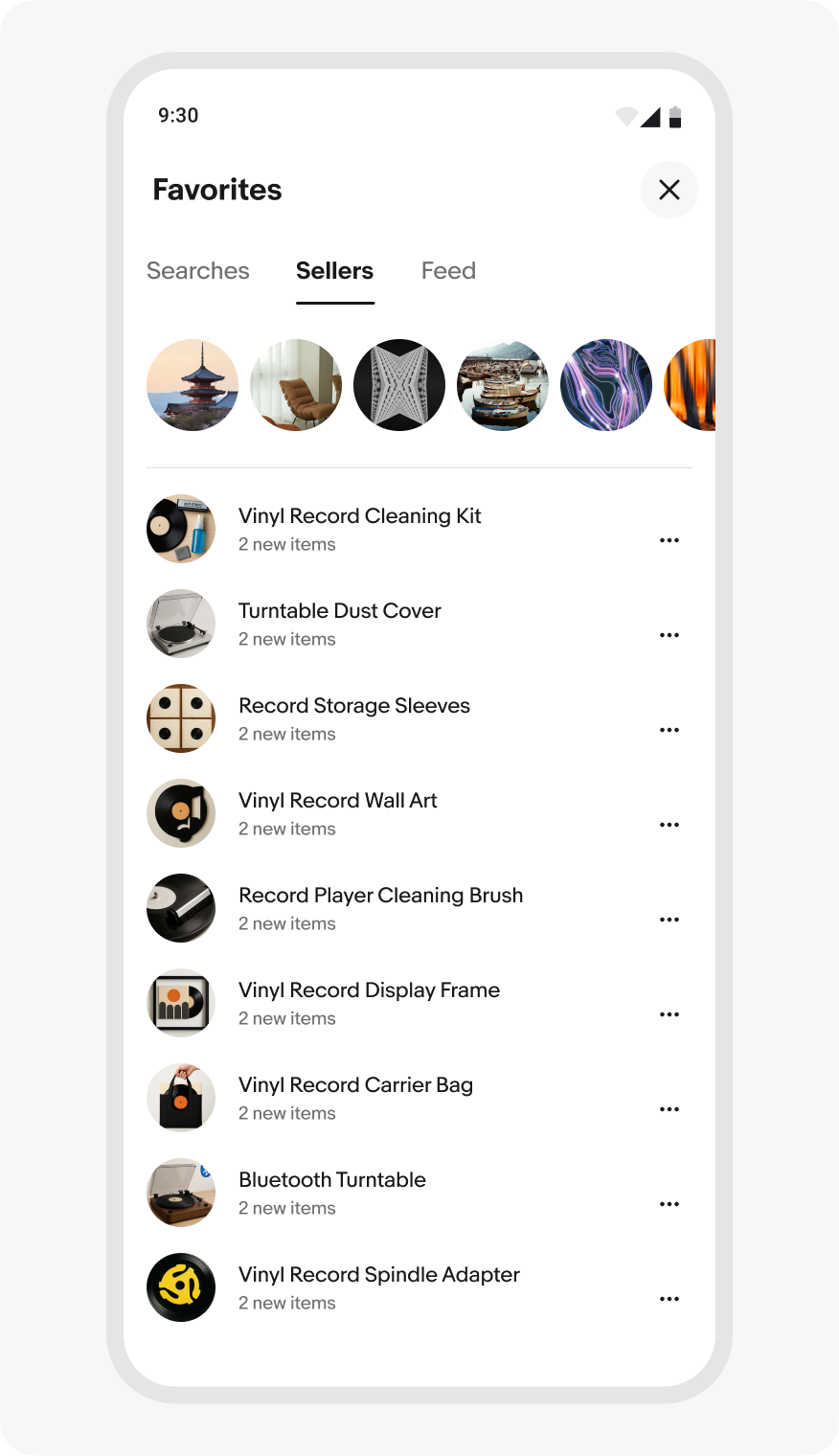Screen dimensions: 839x1456
Task: Click the Record Player Cleaning Brush seller picture
Action: pos(180,908)
